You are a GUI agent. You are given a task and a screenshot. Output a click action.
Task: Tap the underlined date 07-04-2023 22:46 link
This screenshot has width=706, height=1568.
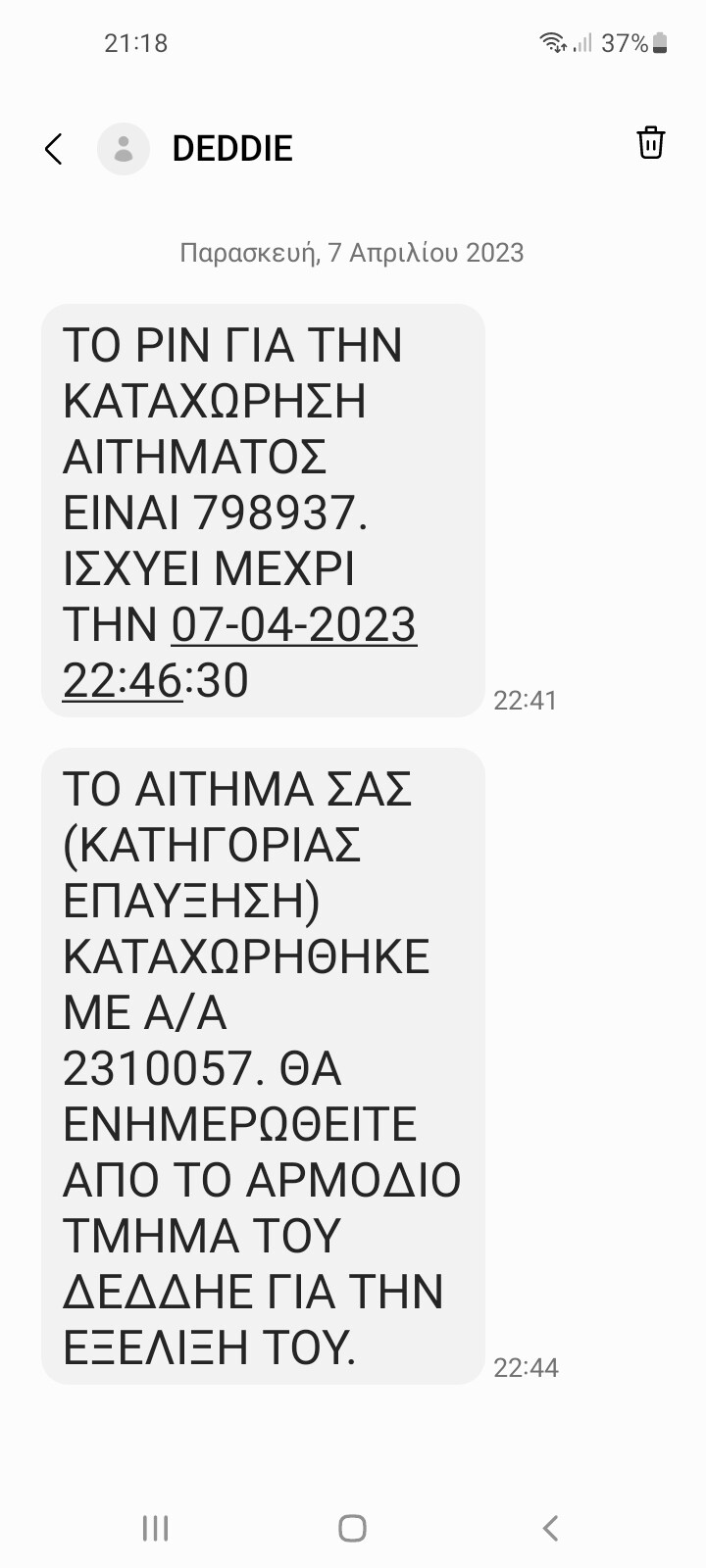(240, 653)
